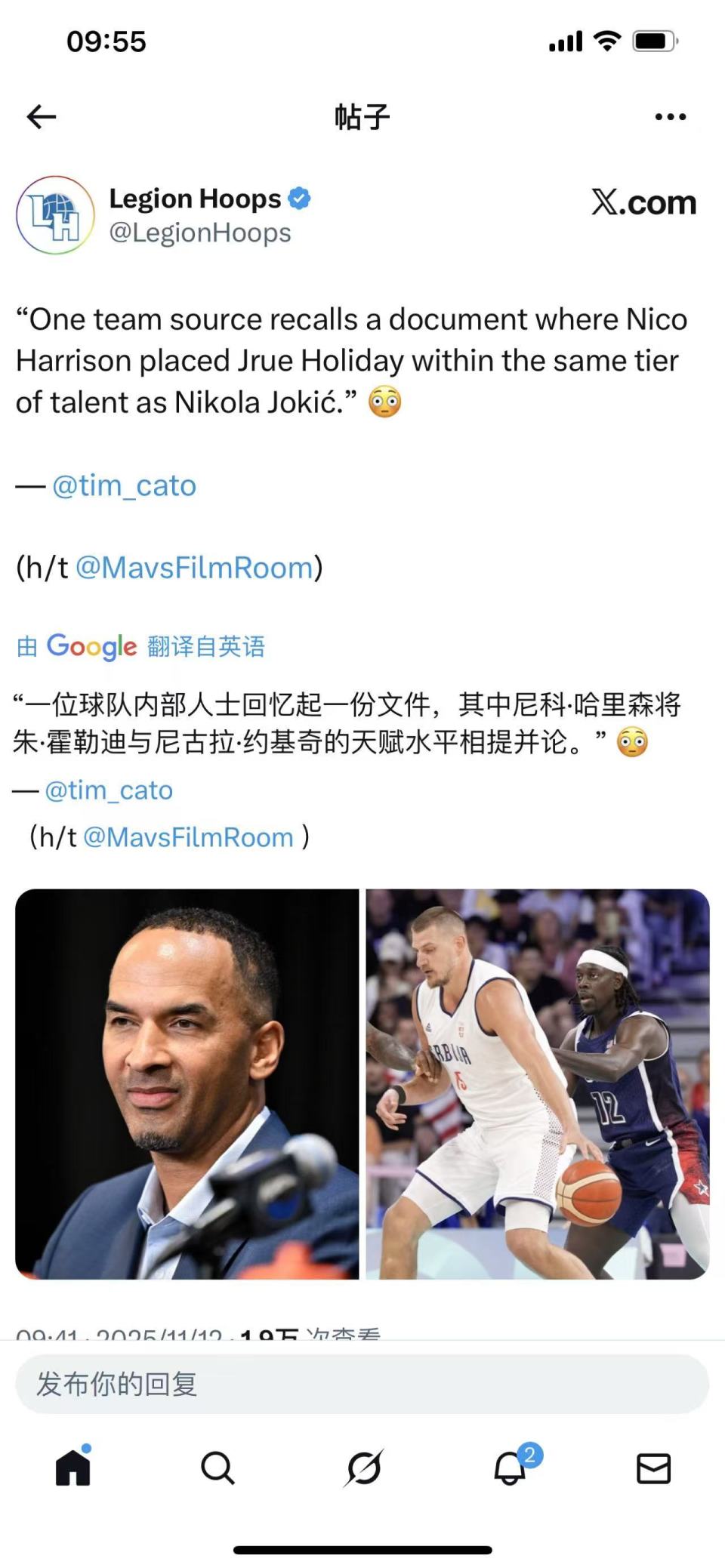Go back using the top-left arrow

tap(42, 116)
